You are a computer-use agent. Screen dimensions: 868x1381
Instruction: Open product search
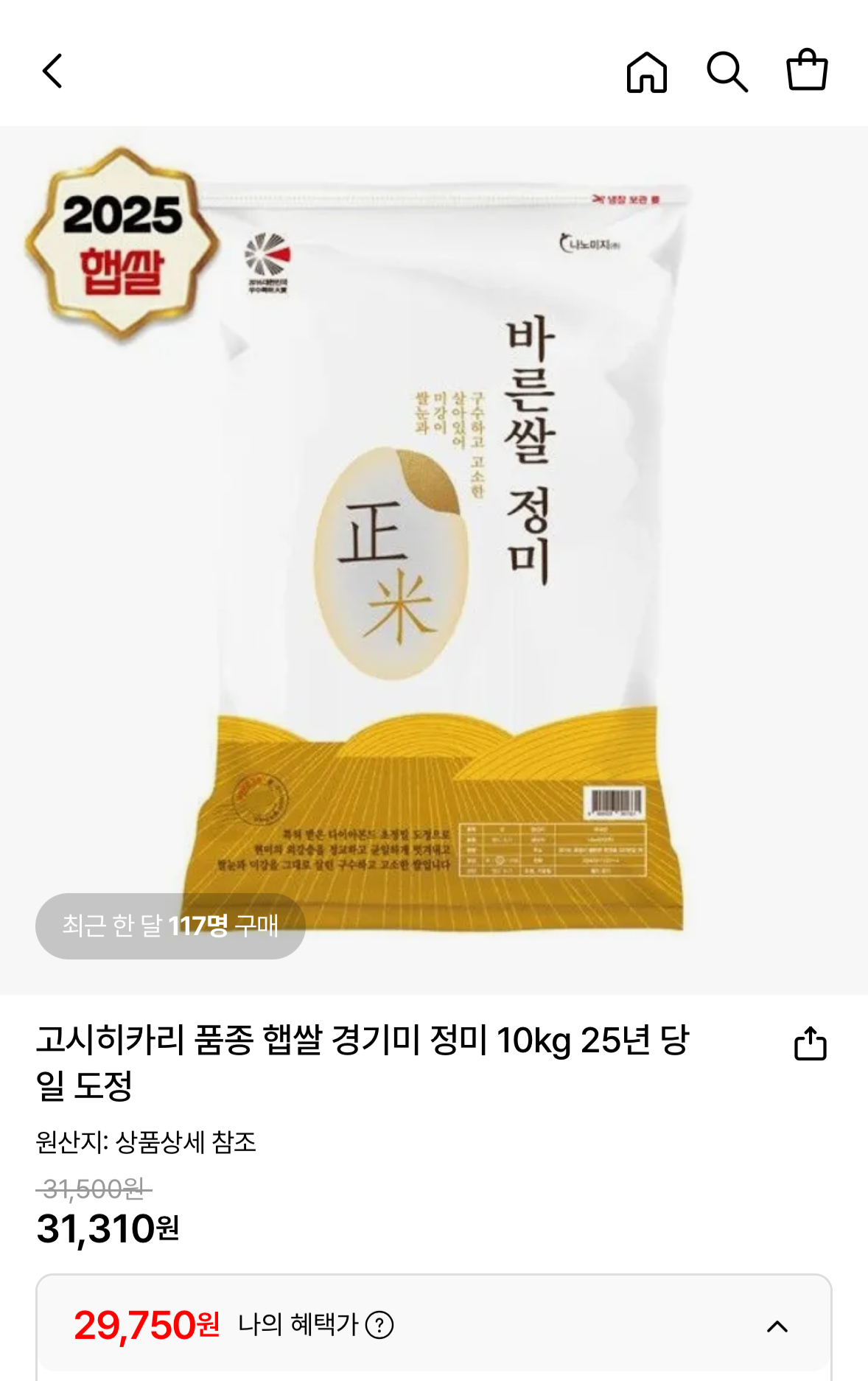pos(727,72)
